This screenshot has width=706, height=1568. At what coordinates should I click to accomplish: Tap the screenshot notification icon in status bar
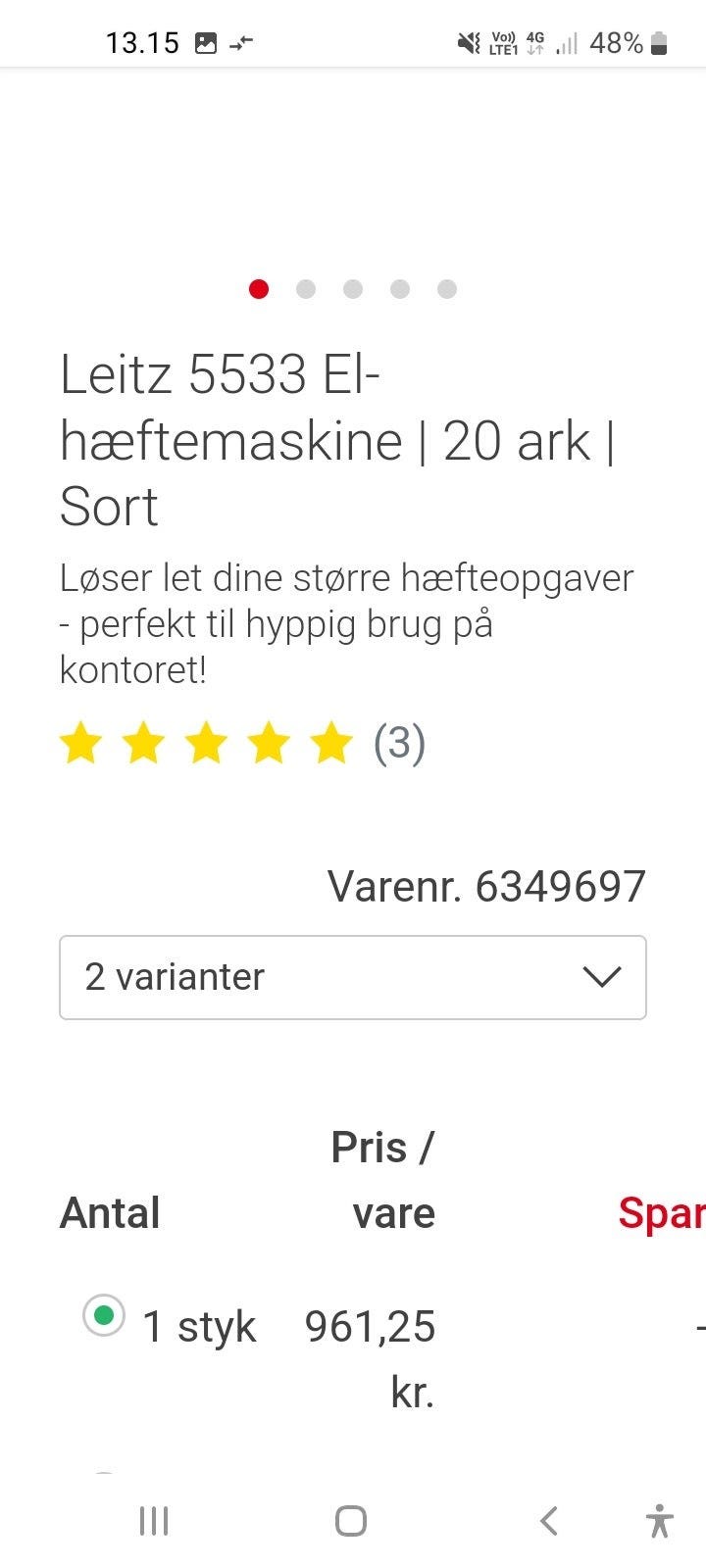[x=208, y=42]
